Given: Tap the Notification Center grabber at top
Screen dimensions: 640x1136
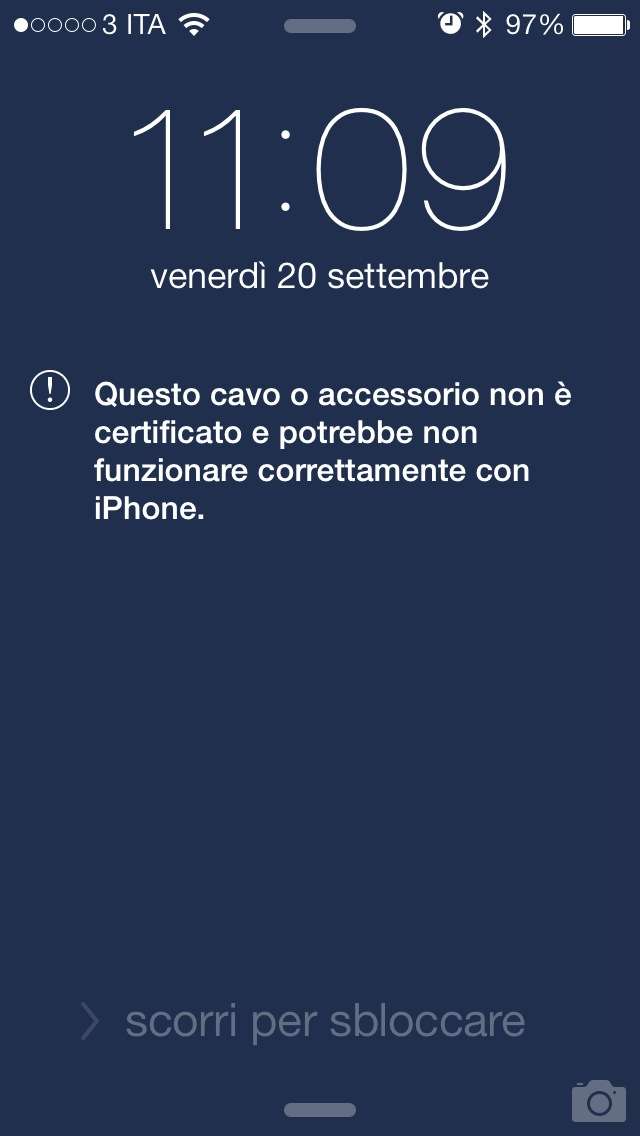Looking at the screenshot, I should [x=320, y=26].
